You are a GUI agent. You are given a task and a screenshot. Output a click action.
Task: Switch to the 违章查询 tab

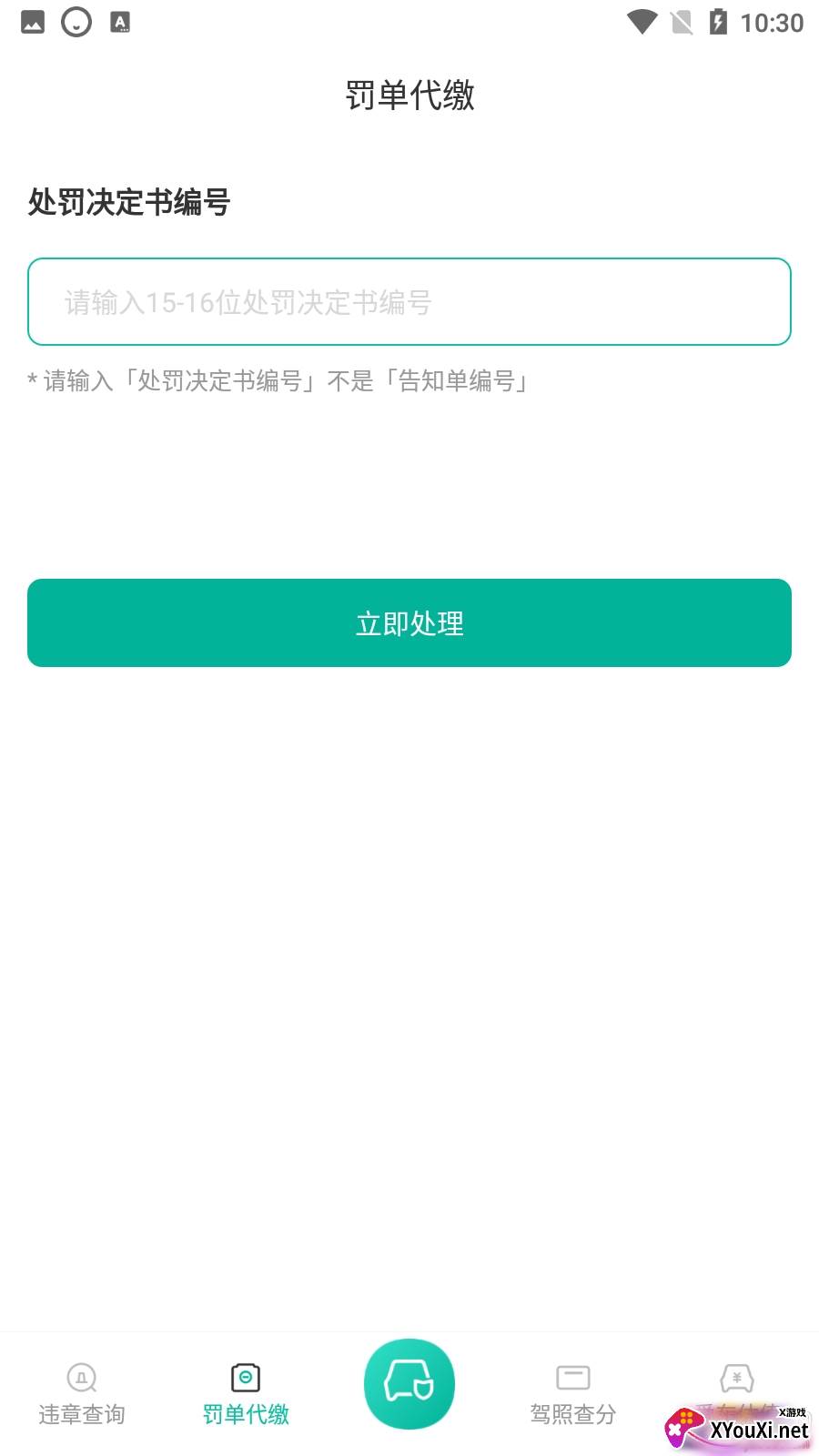[82, 1393]
